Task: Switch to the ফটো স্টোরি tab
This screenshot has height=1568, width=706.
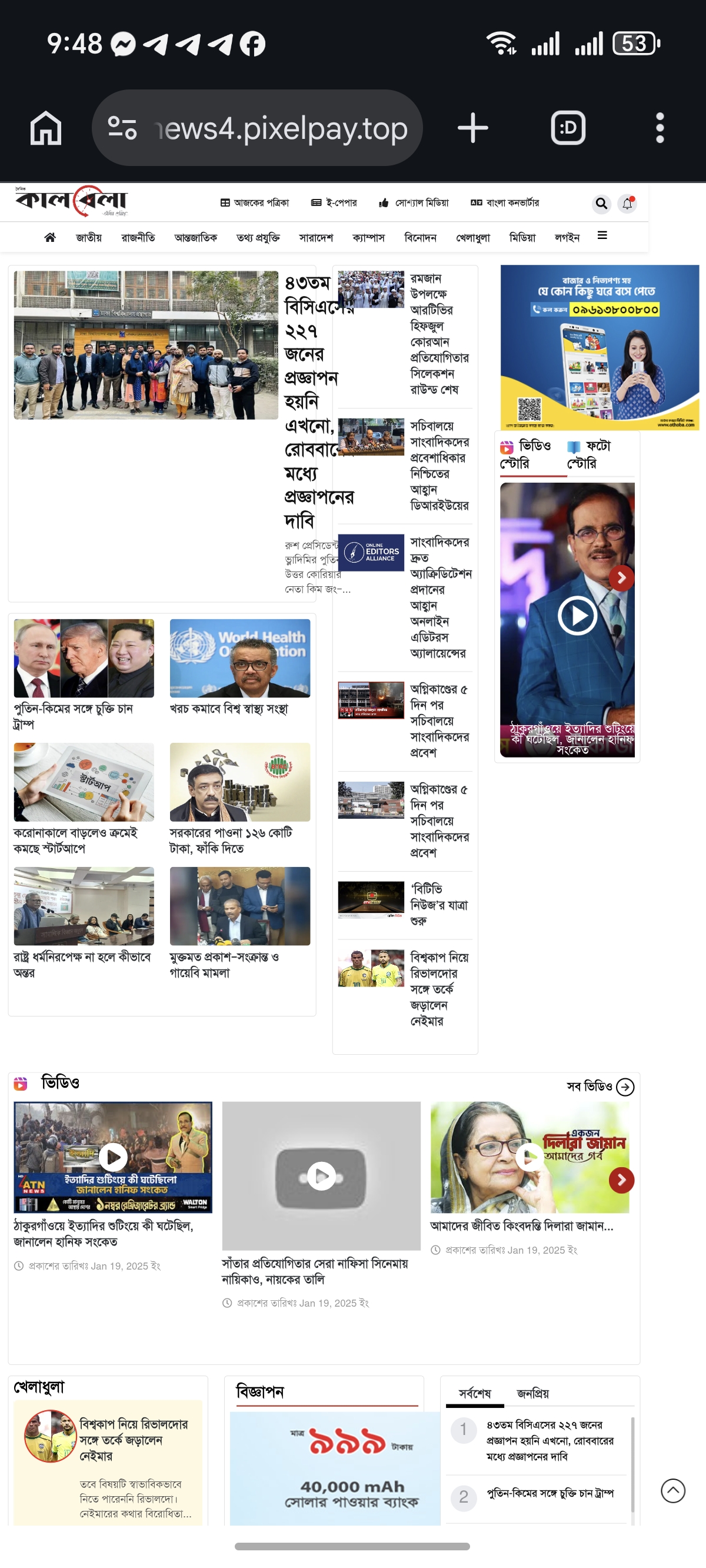Action: 589,455
